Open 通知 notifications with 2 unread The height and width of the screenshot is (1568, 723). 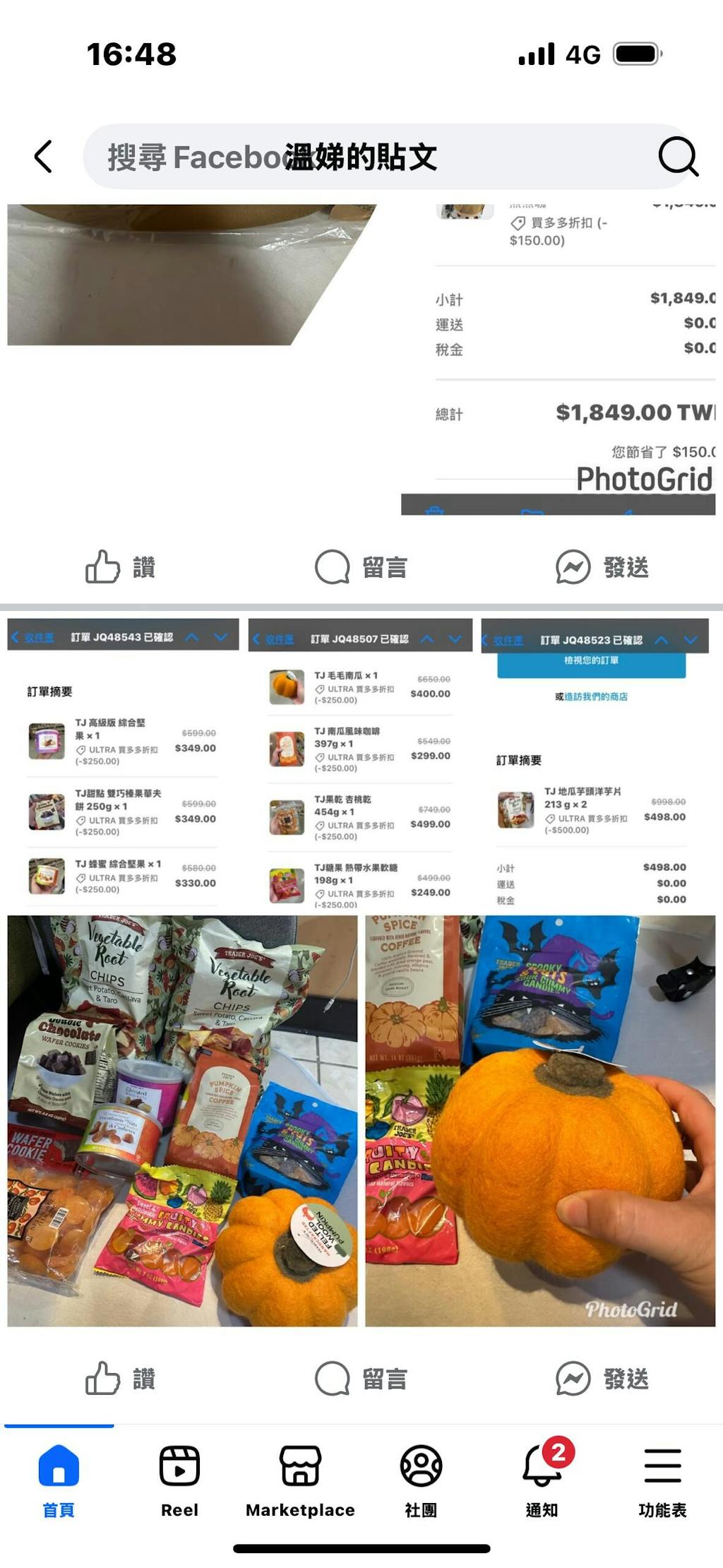[x=542, y=1480]
